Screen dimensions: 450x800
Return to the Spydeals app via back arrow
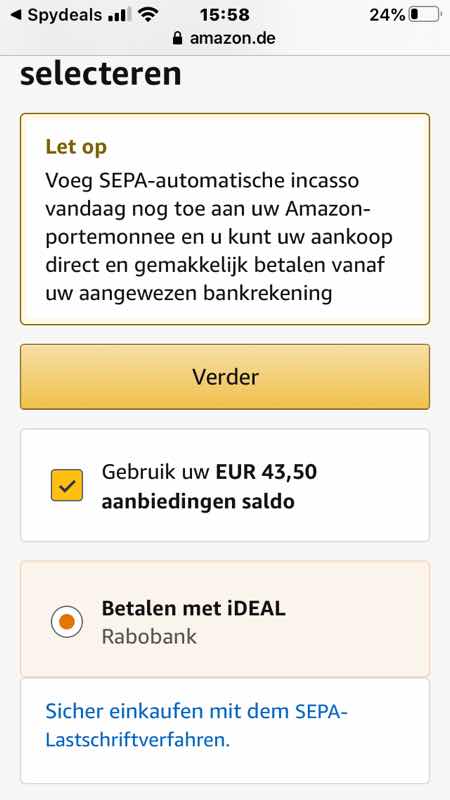[57, 15]
